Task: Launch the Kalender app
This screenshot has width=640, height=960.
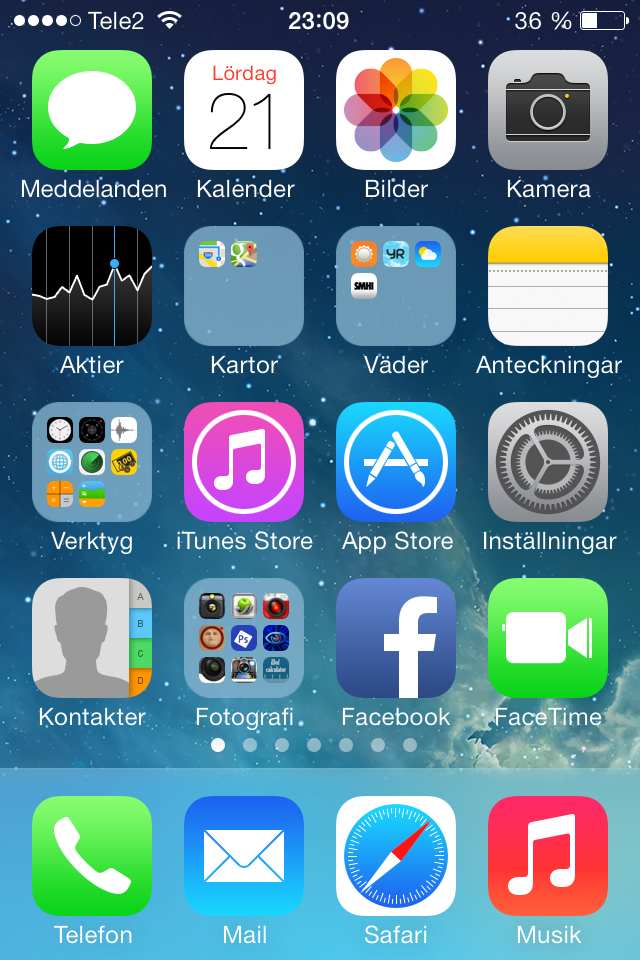Action: tap(244, 110)
